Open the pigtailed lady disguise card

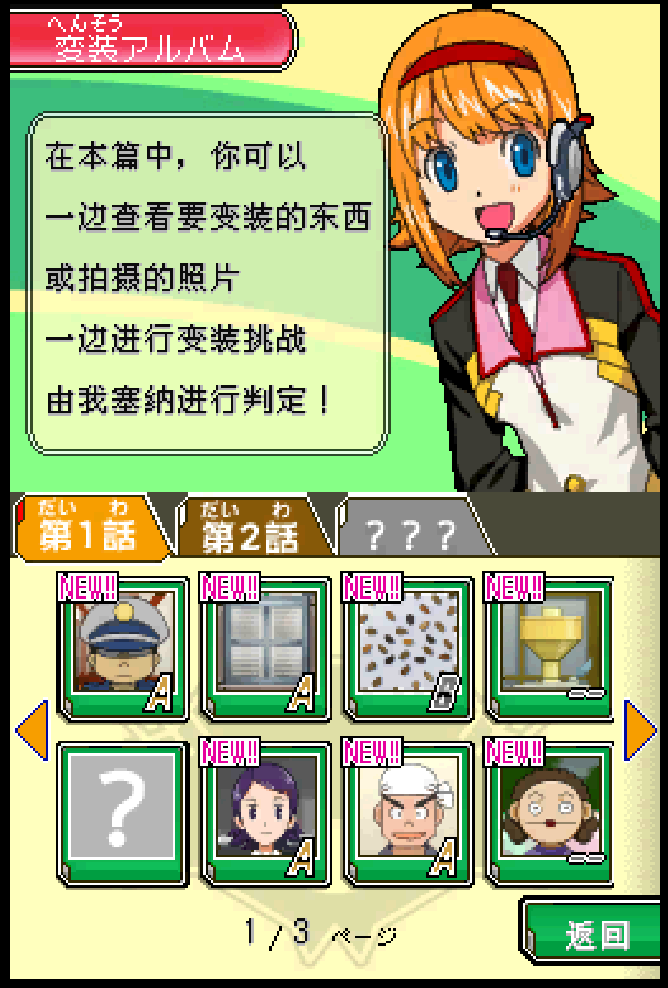[549, 813]
